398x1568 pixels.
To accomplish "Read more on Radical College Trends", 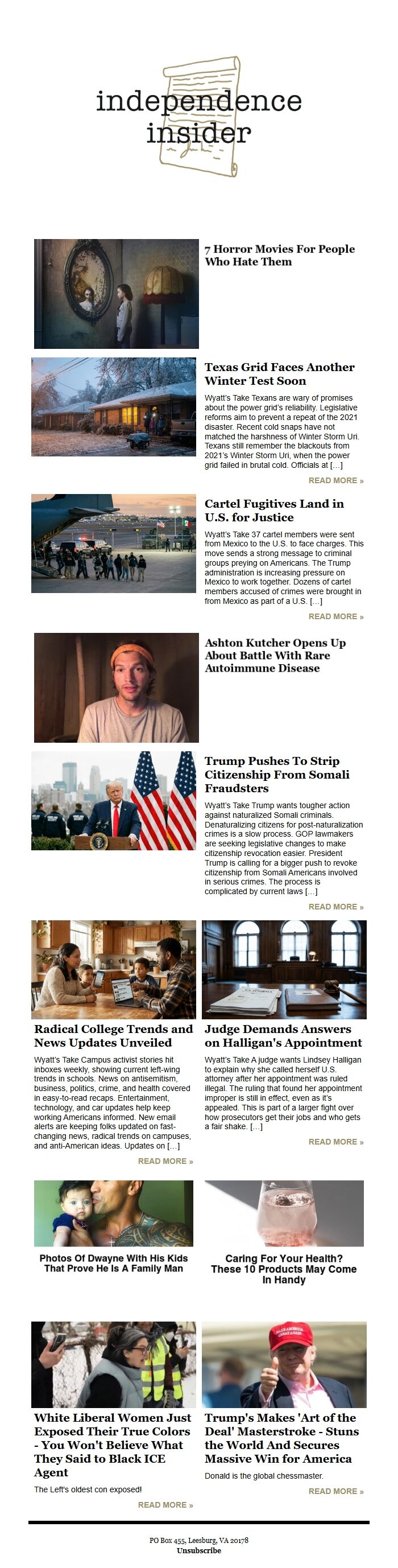I will click(165, 1161).
